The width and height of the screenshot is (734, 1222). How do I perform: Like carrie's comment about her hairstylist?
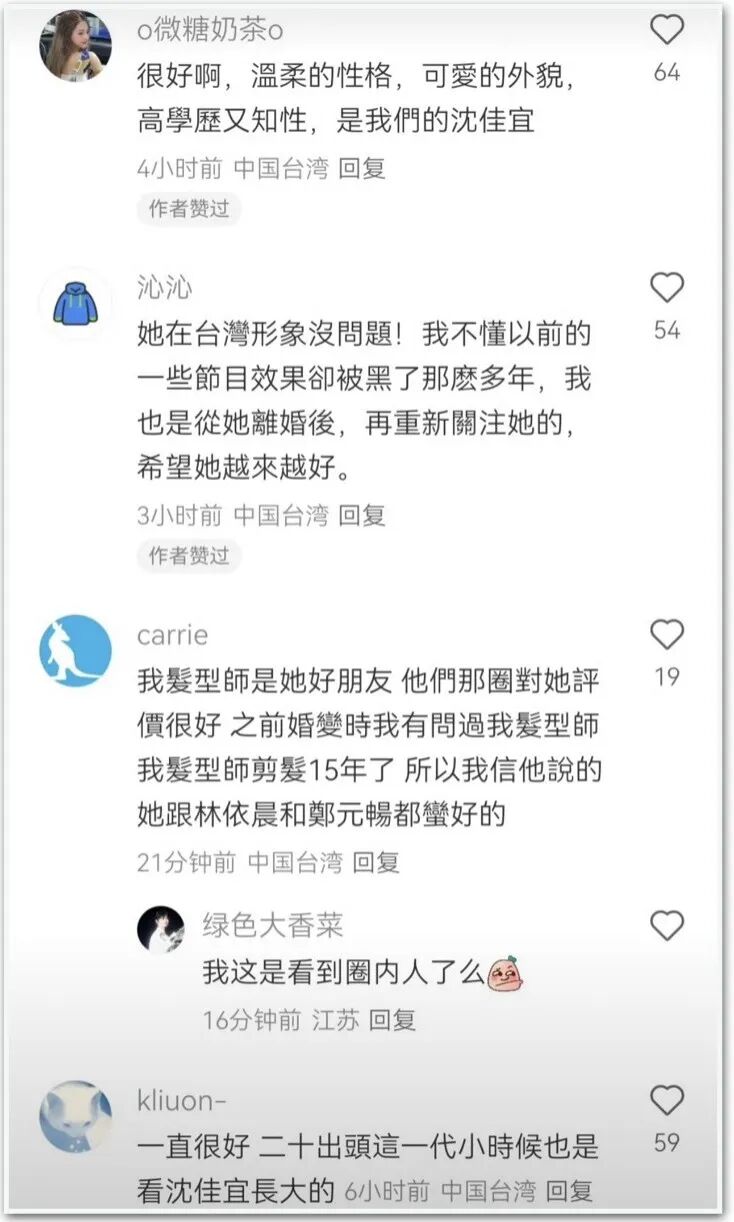(666, 635)
